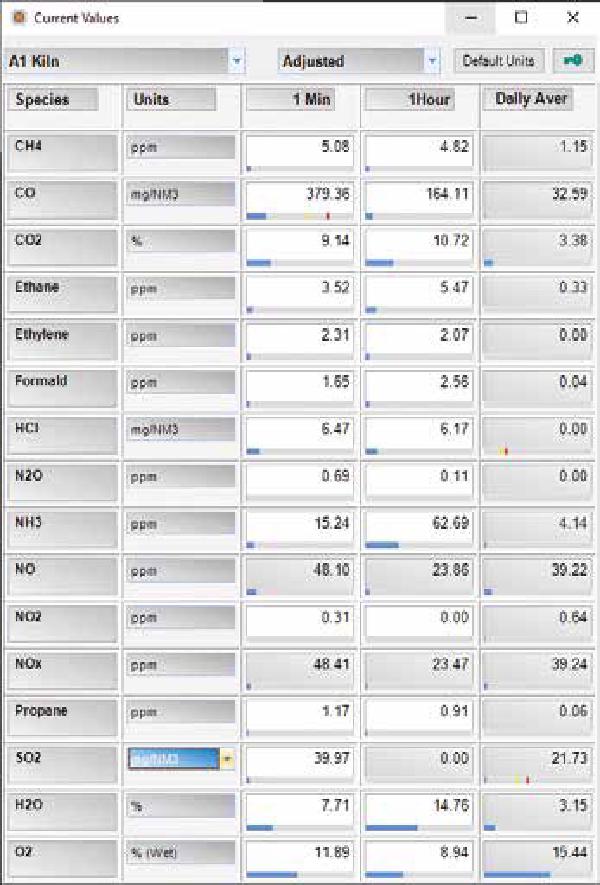Click the O2 units field % (Wet)

point(180,853)
